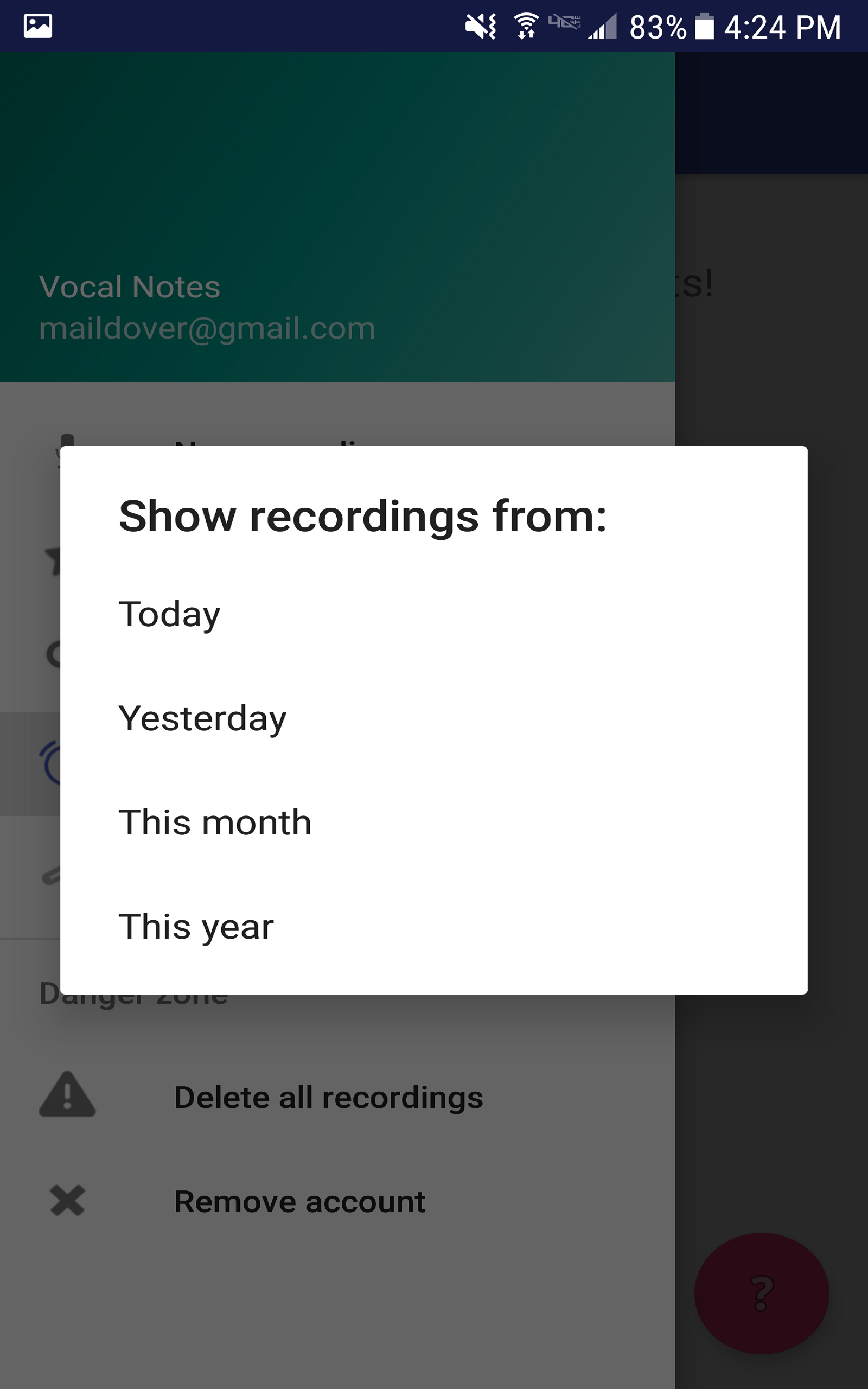Viewport: 868px width, 1389px height.
Task: Choose Yesterday's recordings
Action: tap(433, 718)
